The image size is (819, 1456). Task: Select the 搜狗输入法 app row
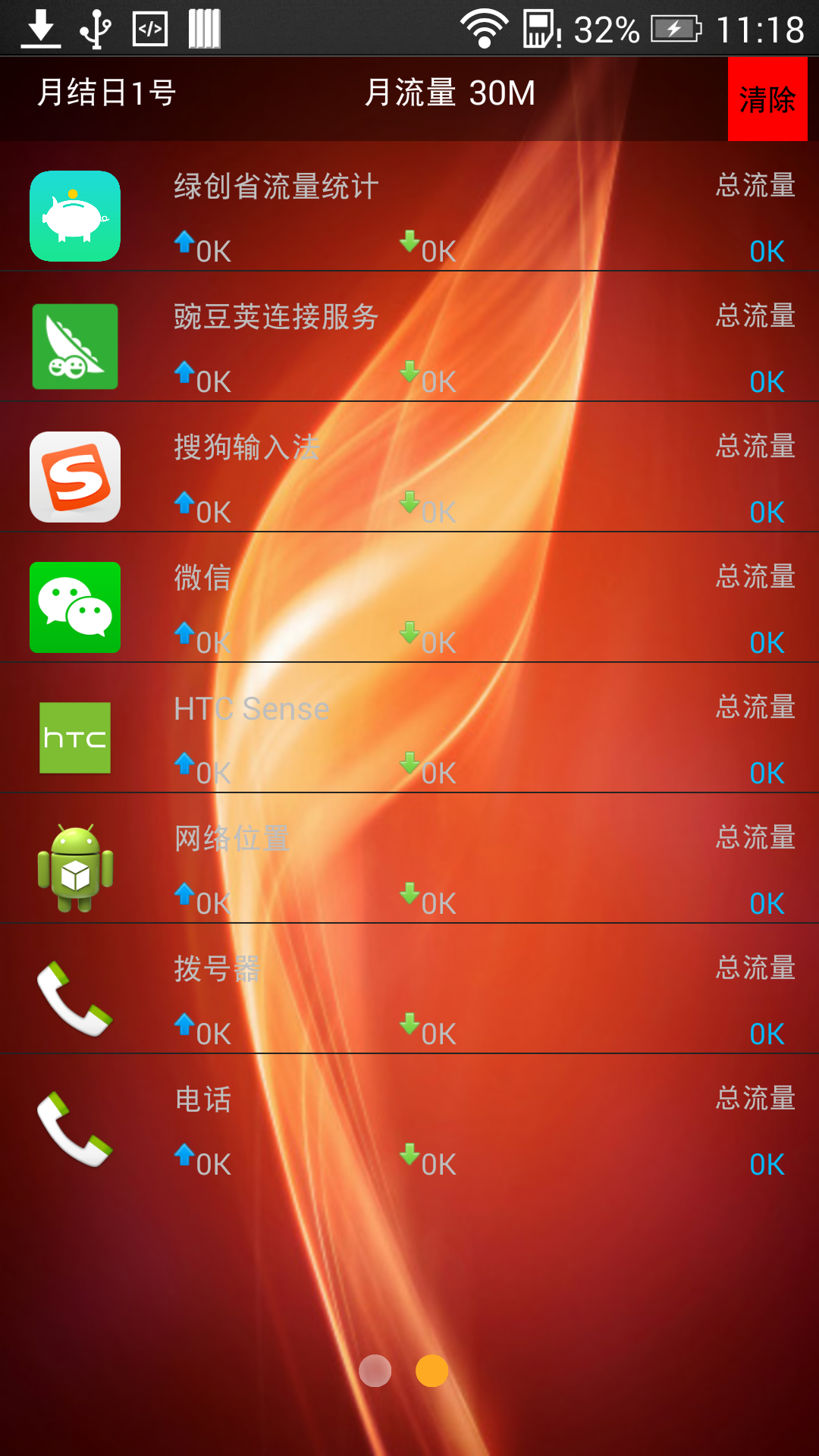tap(409, 477)
